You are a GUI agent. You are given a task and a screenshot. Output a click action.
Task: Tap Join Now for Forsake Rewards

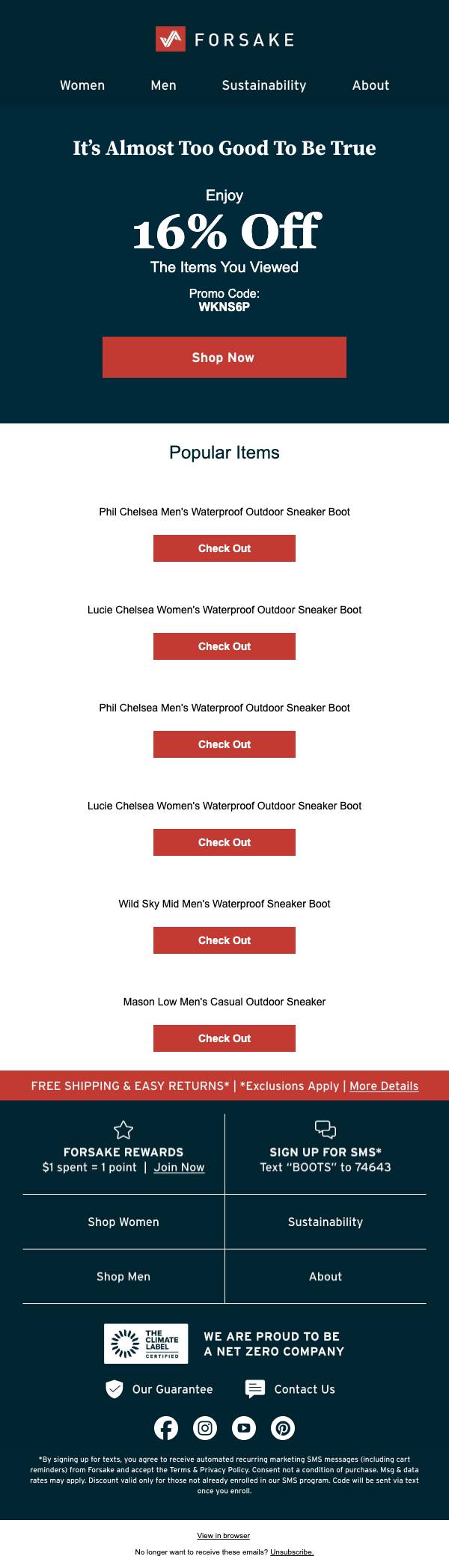tap(180, 1167)
